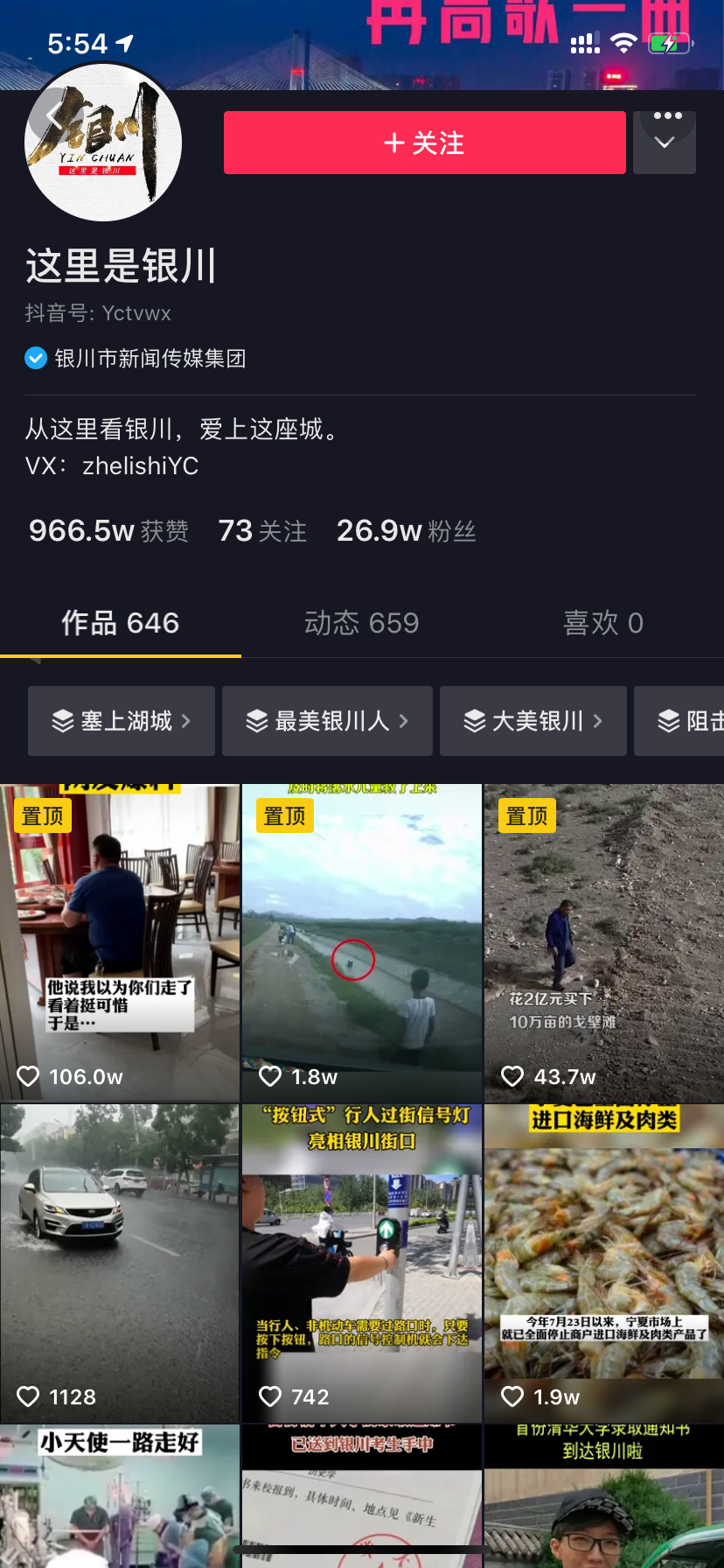This screenshot has width=724, height=1568.
Task: Switch to the 喜欢 0 tab
Action: [x=603, y=623]
